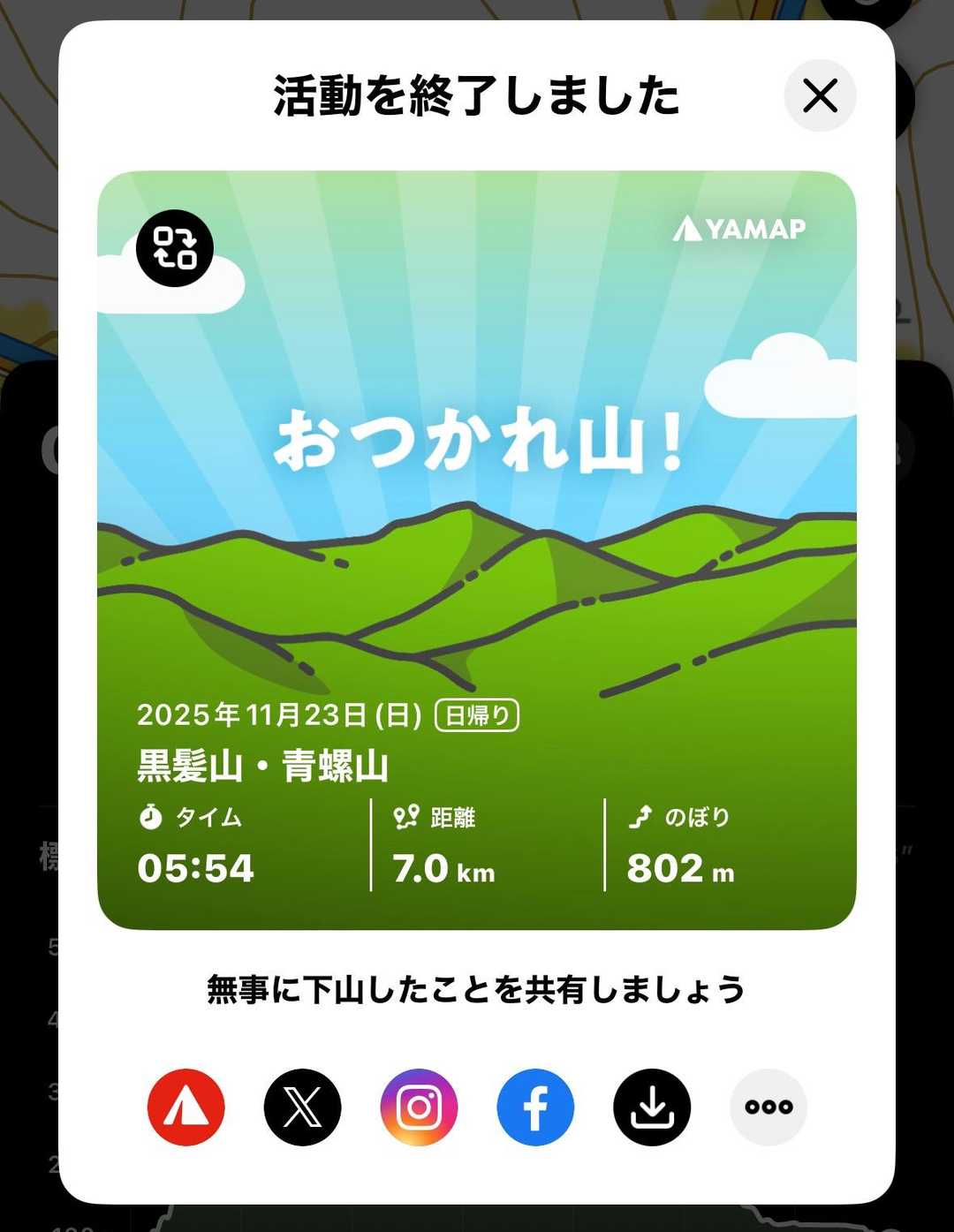Viewport: 954px width, 1232px height.
Task: Share the hike result on X
Action: click(302, 1107)
